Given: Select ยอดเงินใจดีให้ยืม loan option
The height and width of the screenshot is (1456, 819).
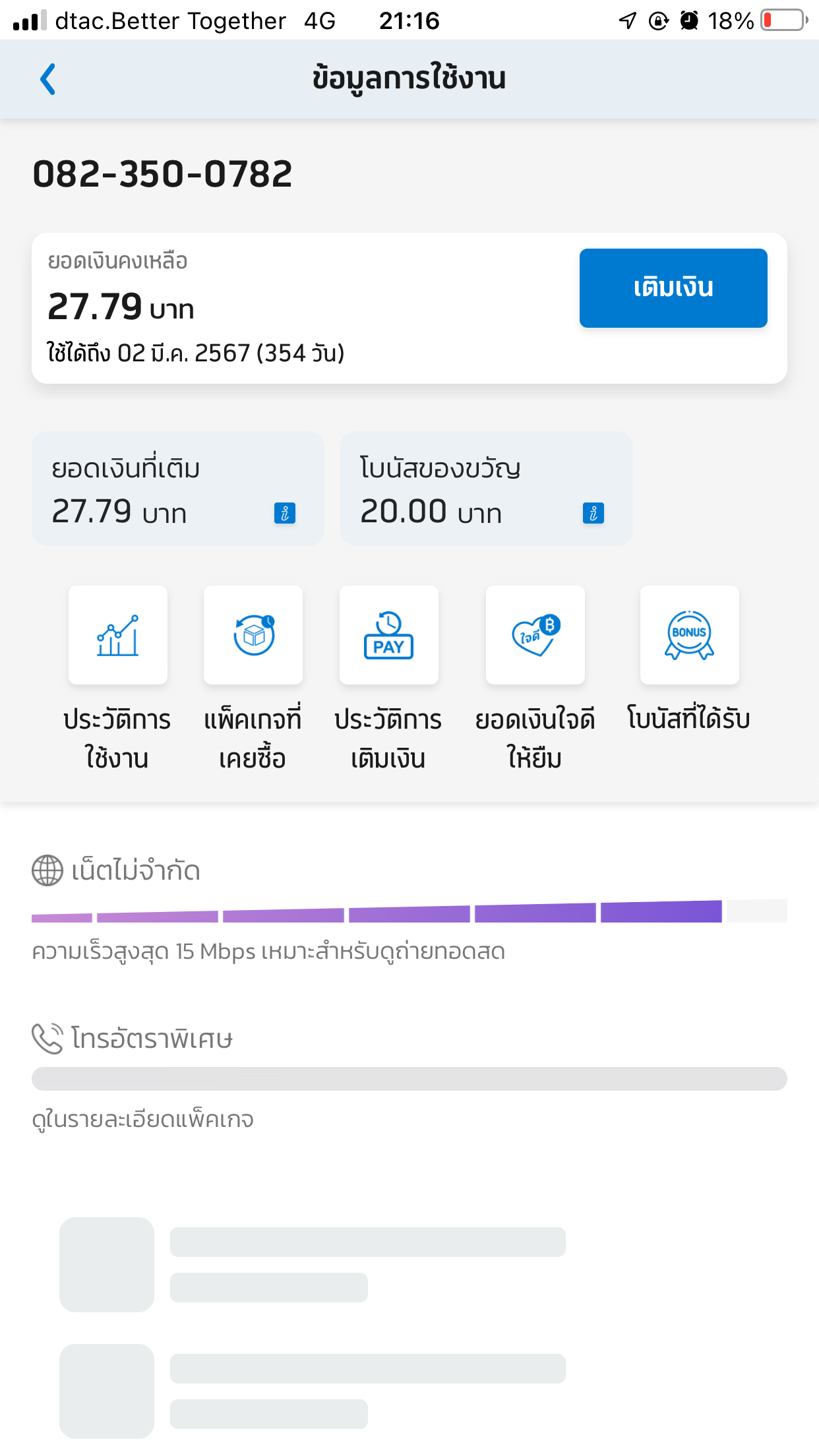Looking at the screenshot, I should click(535, 635).
